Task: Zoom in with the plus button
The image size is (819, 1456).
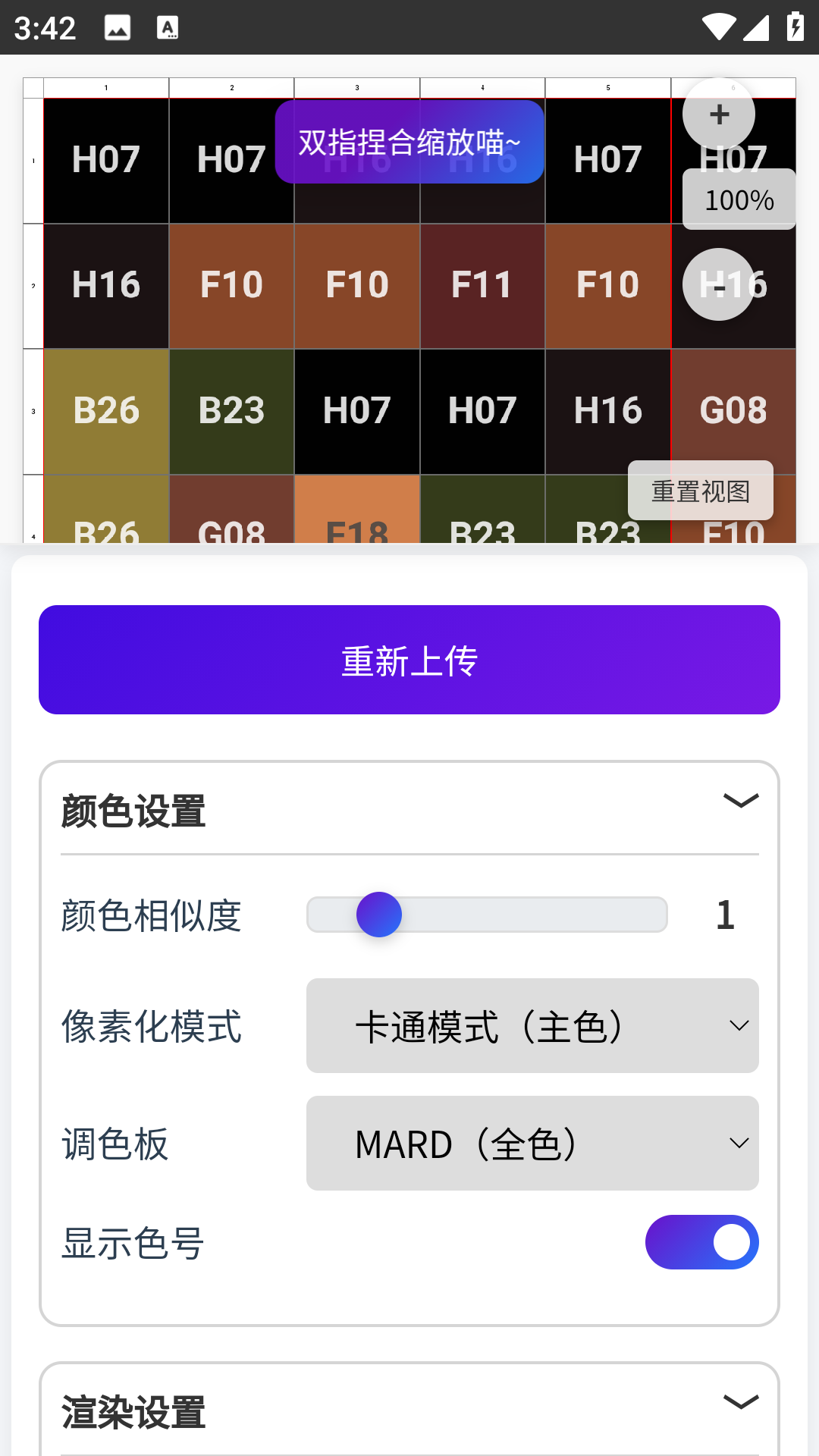Action: tap(718, 115)
